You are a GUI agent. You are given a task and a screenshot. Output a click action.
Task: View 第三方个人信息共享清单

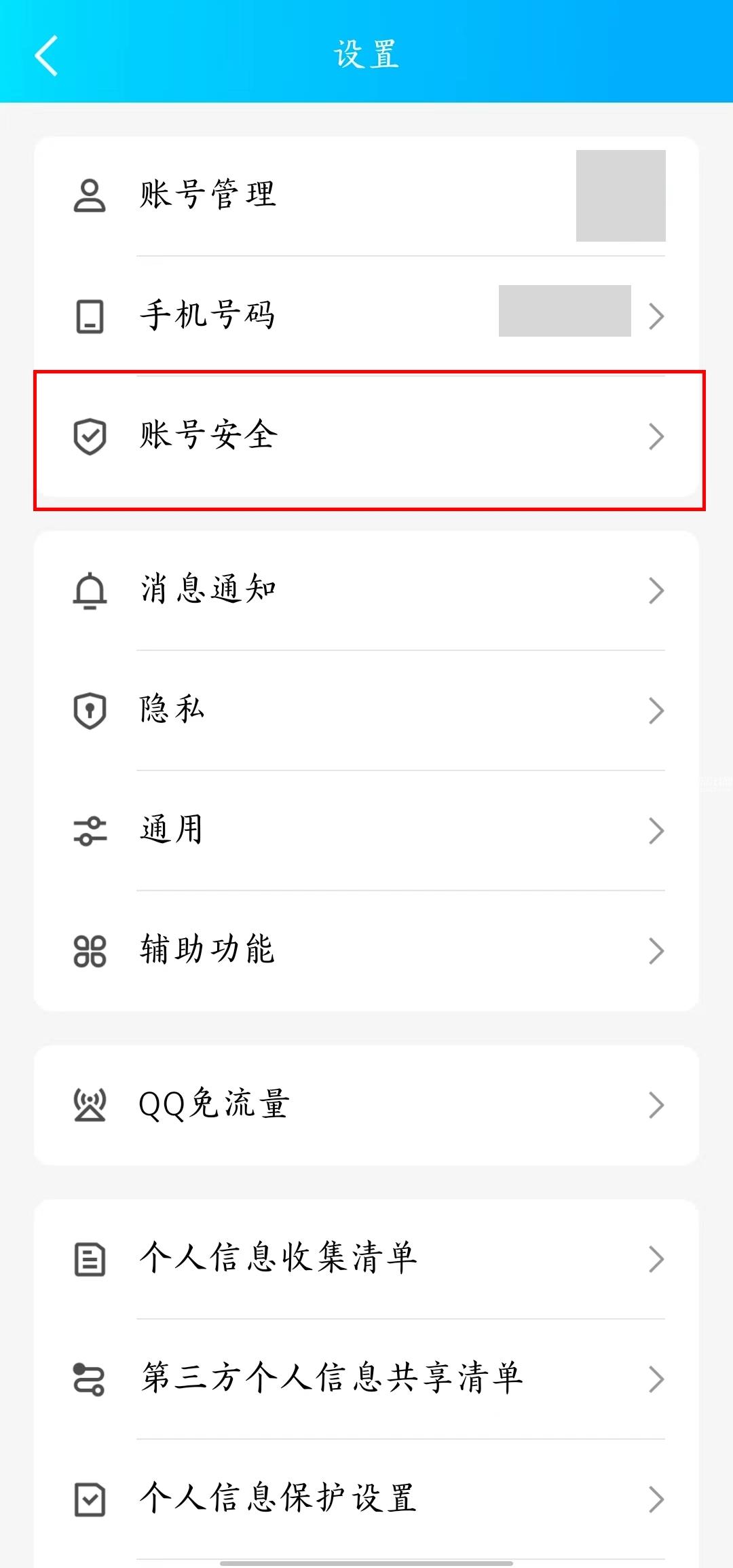366,1379
